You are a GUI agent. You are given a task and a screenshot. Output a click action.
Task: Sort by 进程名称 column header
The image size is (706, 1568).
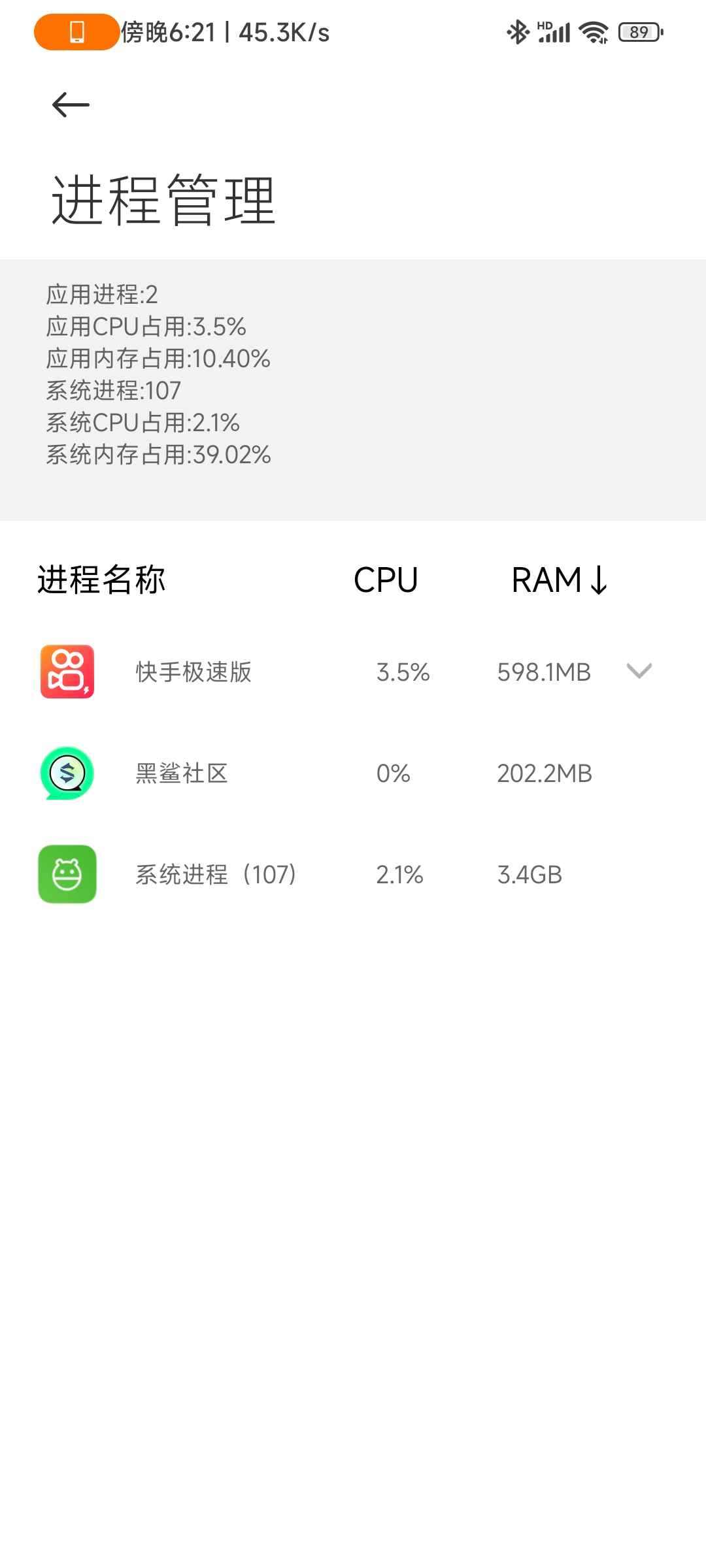[x=101, y=580]
